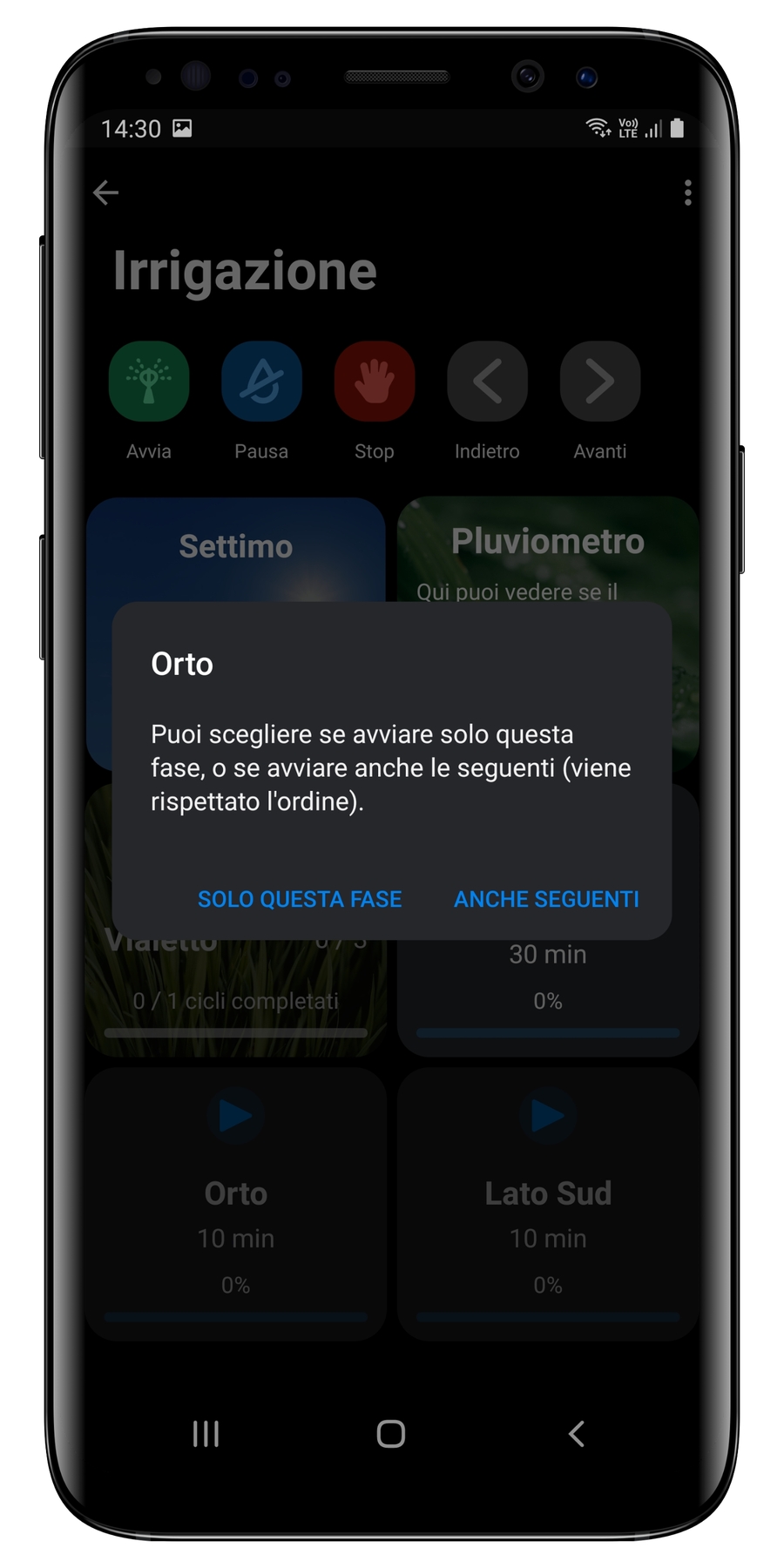Choose SOLO QUESTA FASE in dialog
The image size is (784, 1568).
pyautogui.click(x=299, y=899)
